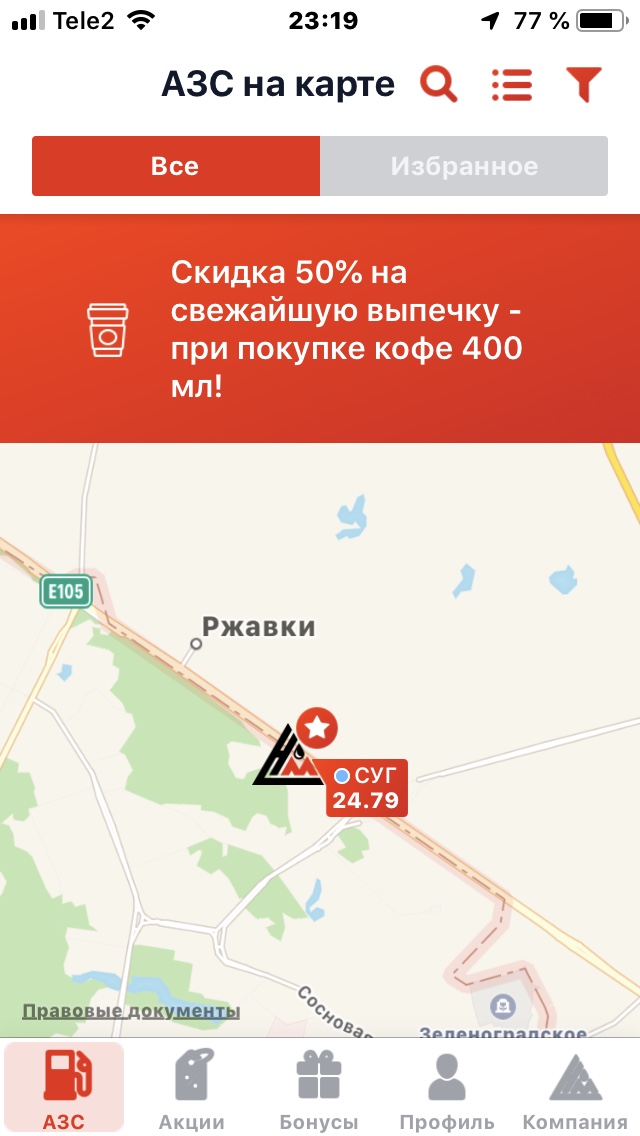Switch to station list view icon
Image resolution: width=640 pixels, height=1136 pixels.
click(512, 85)
